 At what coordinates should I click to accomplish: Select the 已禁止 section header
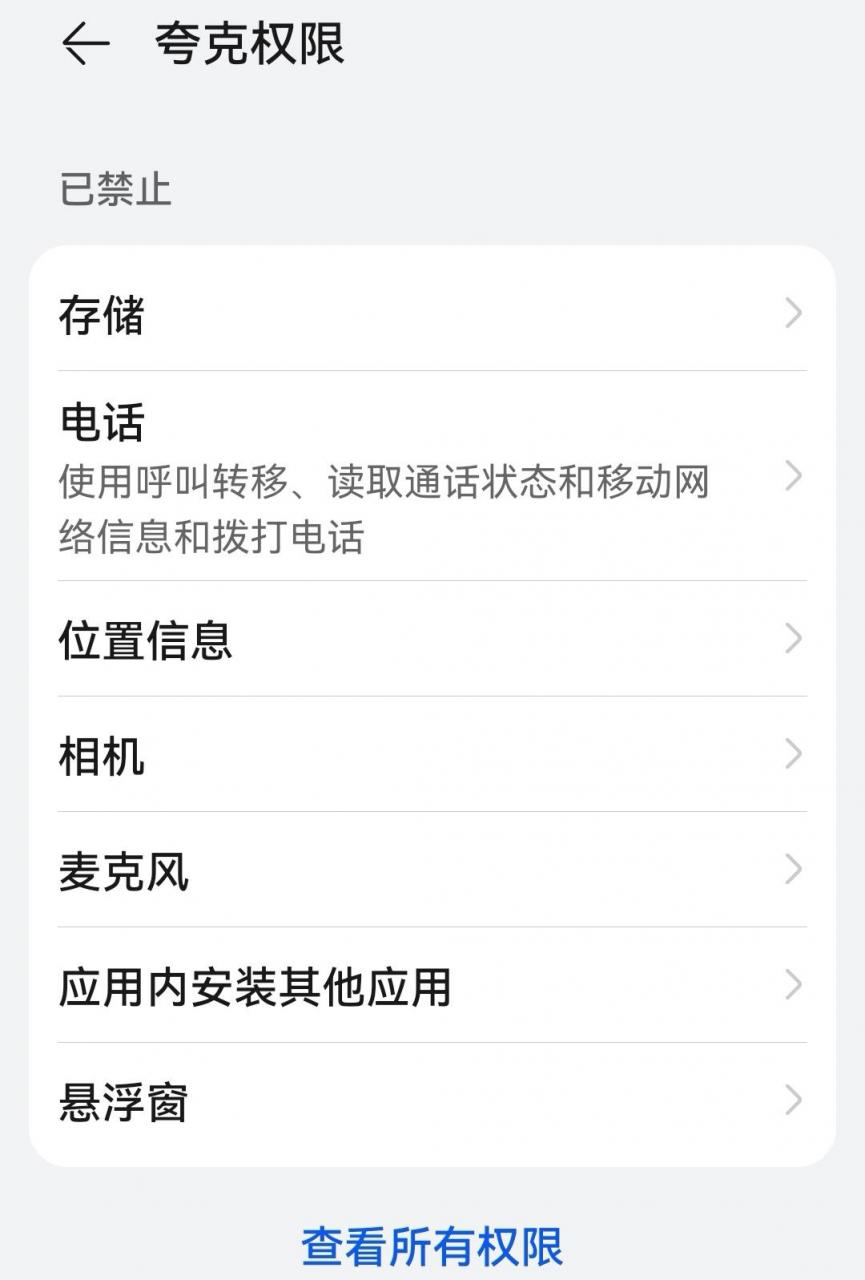(115, 192)
